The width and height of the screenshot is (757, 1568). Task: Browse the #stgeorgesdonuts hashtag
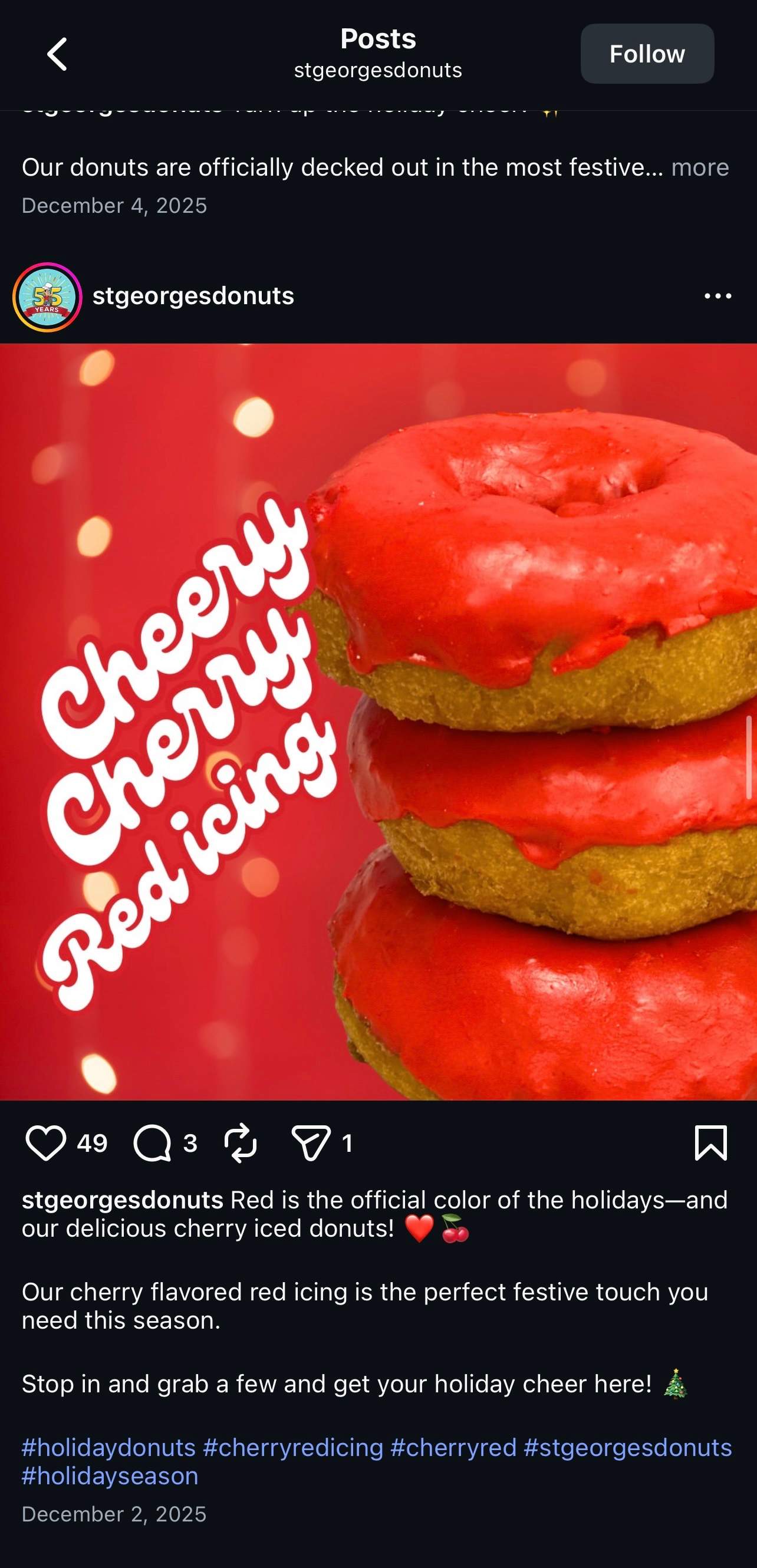point(627,1448)
